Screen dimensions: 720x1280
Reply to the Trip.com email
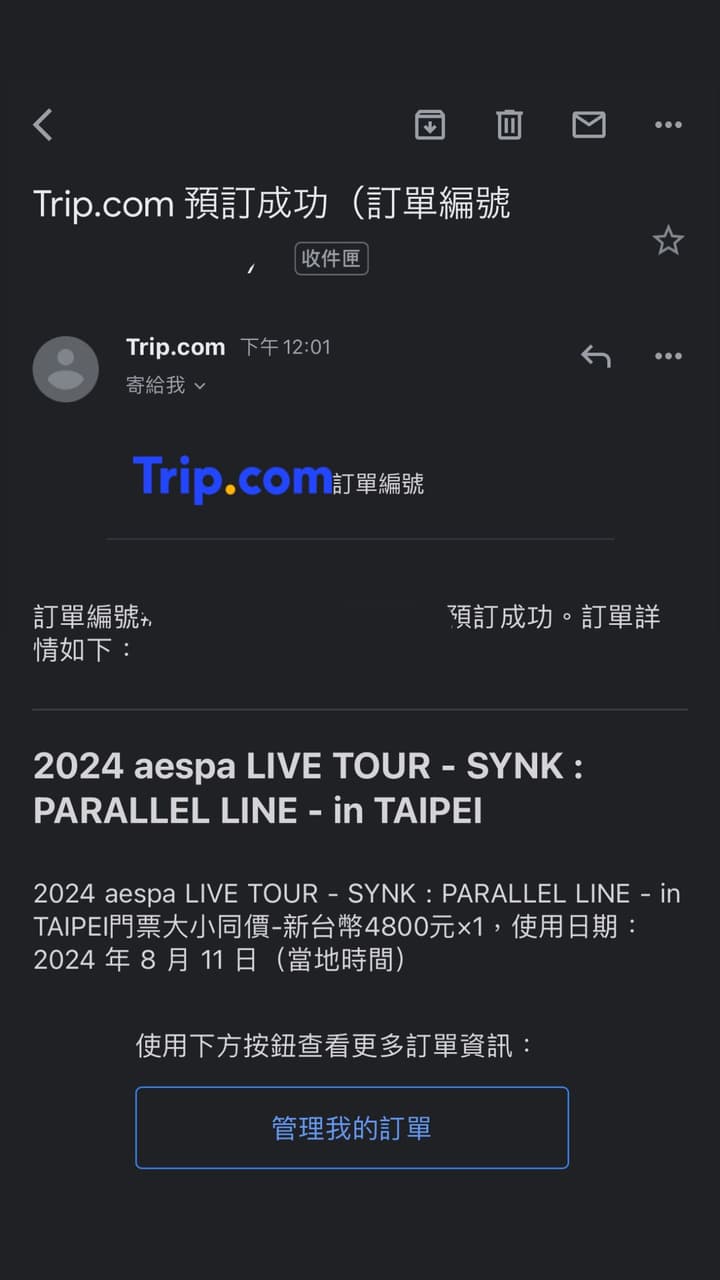click(596, 356)
